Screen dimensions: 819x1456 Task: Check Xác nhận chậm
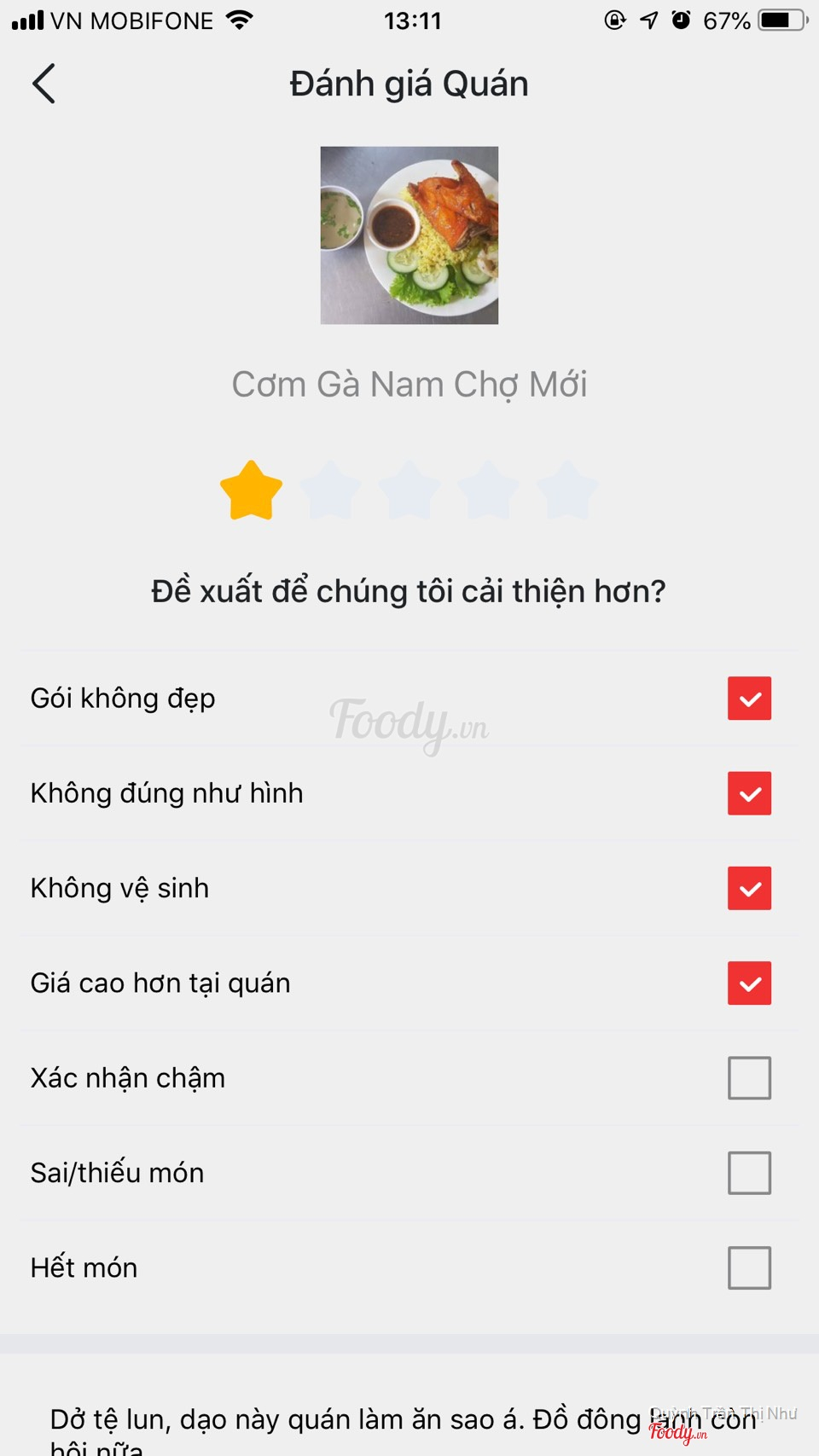(749, 1078)
